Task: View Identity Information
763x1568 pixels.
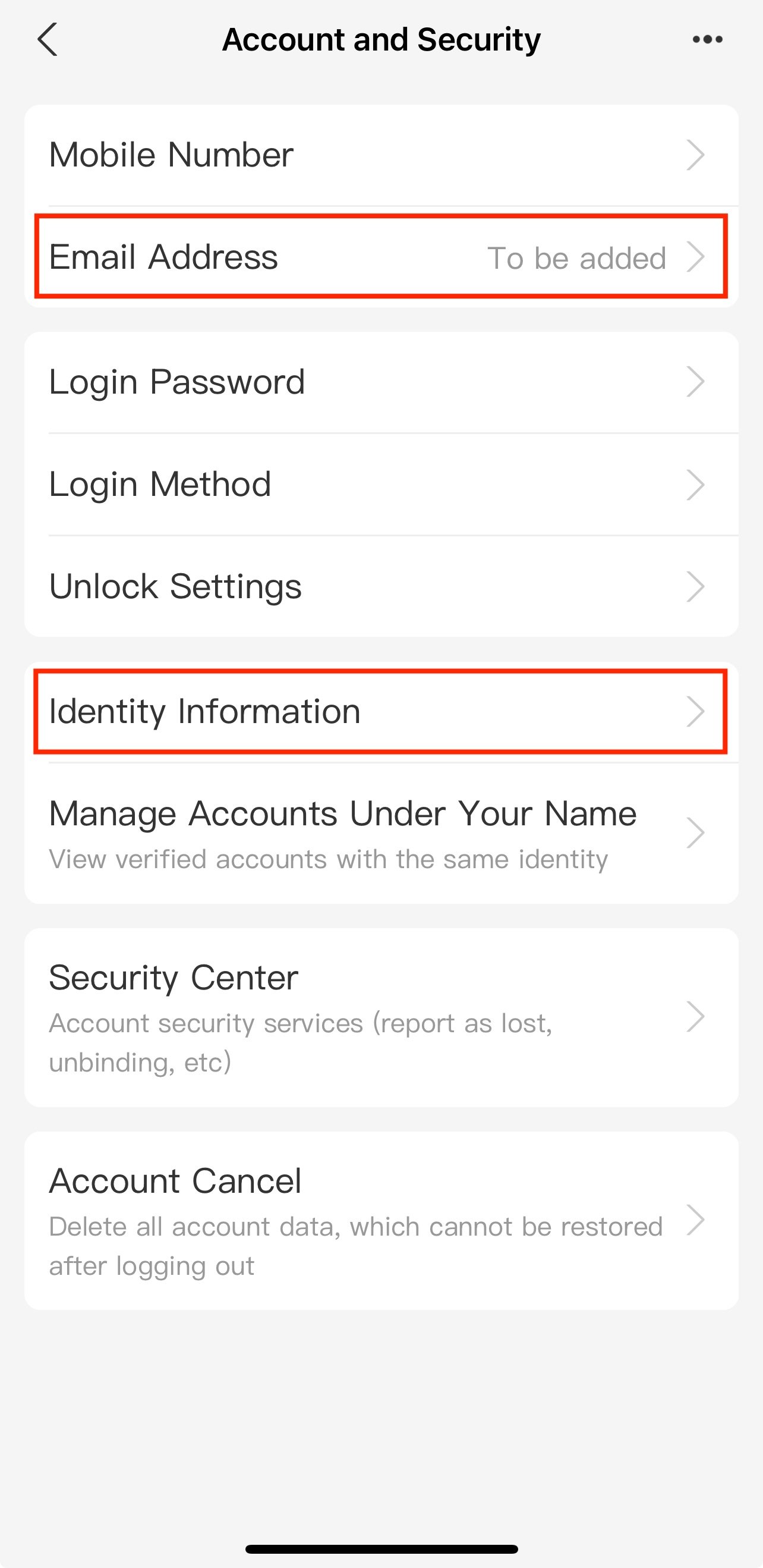Action: tap(381, 712)
